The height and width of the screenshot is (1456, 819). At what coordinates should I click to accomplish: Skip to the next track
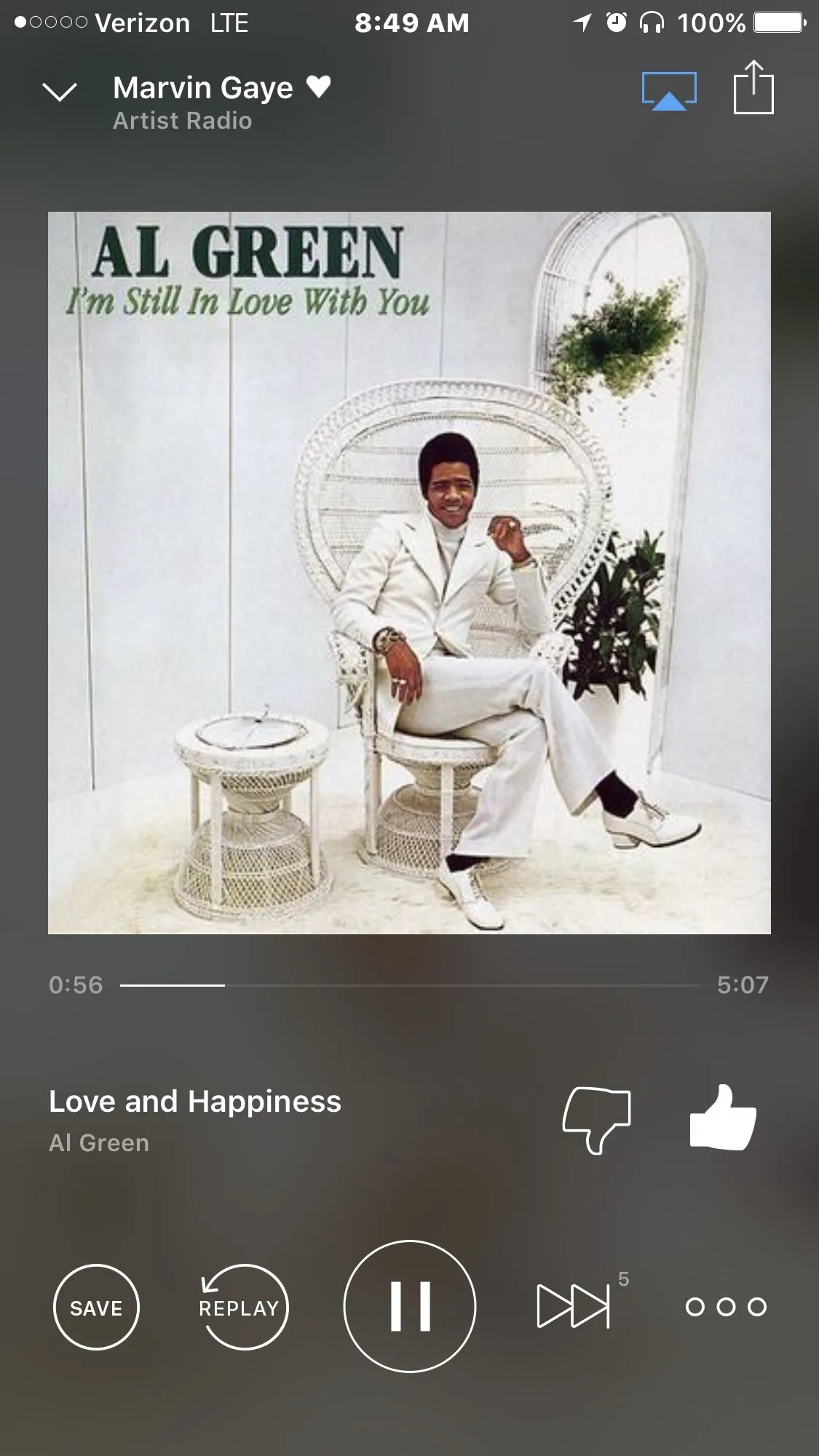point(573,1306)
